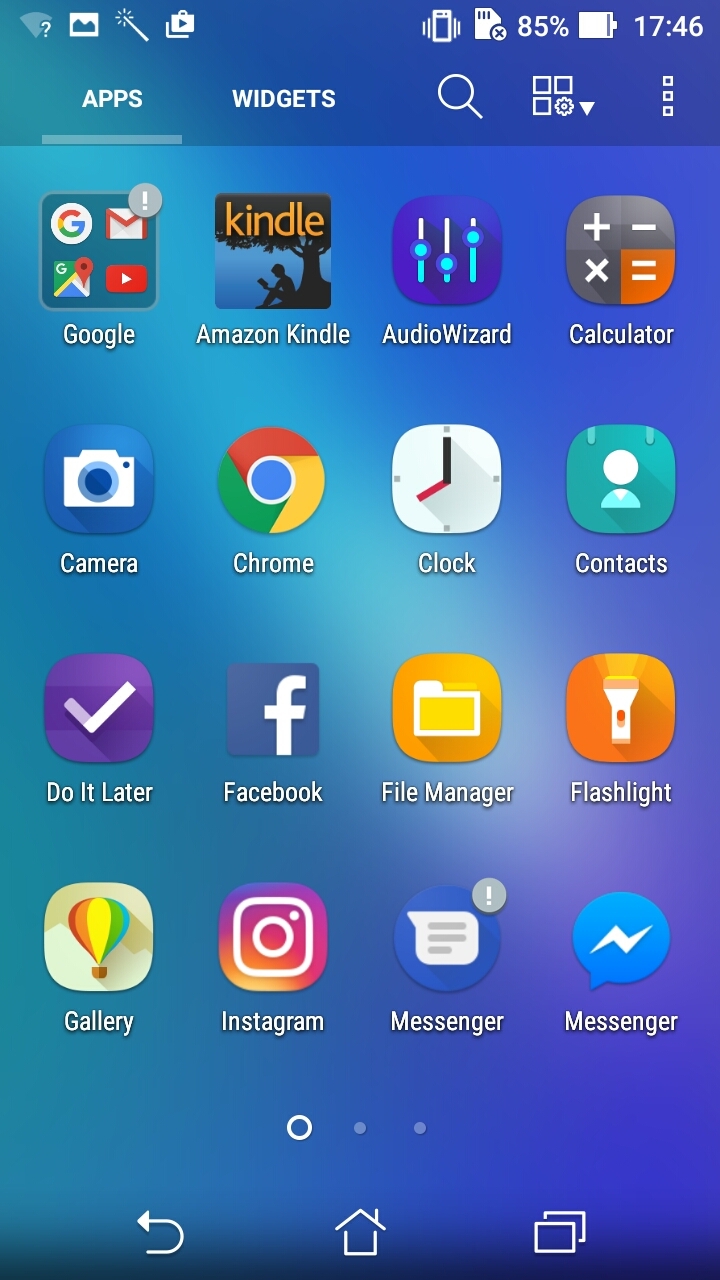Open the Contacts app
The width and height of the screenshot is (720, 1280).
(x=621, y=480)
